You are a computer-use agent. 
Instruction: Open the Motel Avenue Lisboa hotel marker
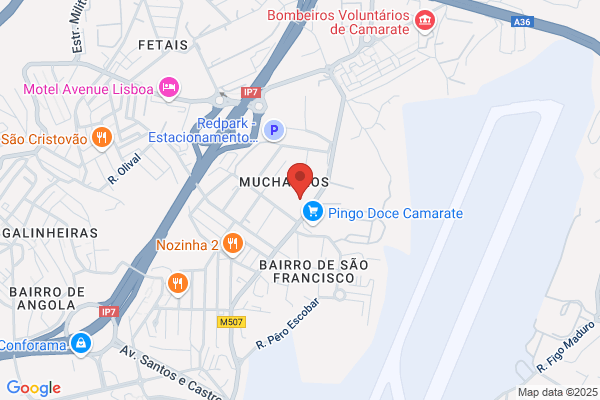coord(169,88)
